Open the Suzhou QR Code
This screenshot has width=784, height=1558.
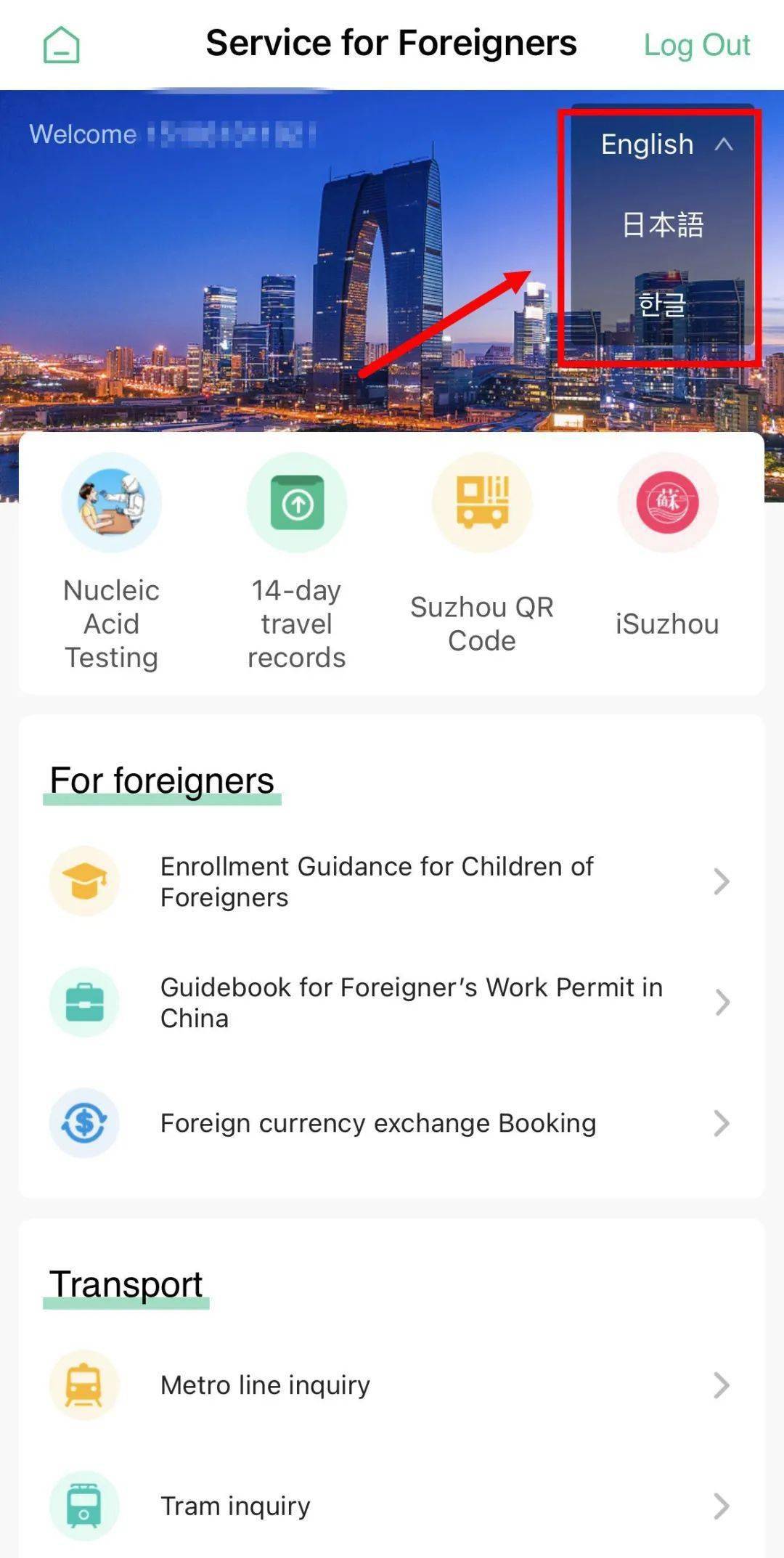481,504
